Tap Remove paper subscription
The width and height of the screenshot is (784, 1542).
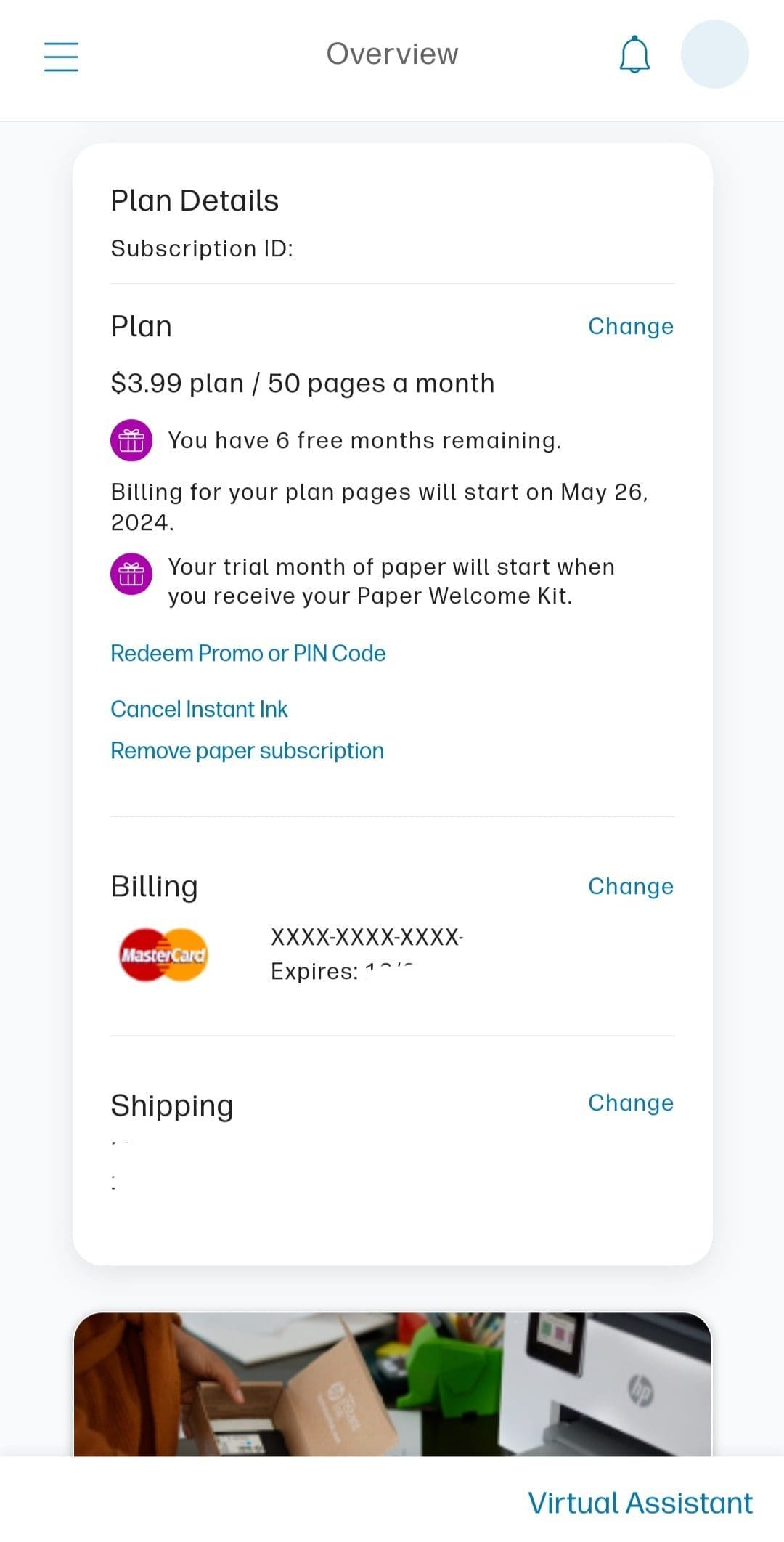(247, 750)
